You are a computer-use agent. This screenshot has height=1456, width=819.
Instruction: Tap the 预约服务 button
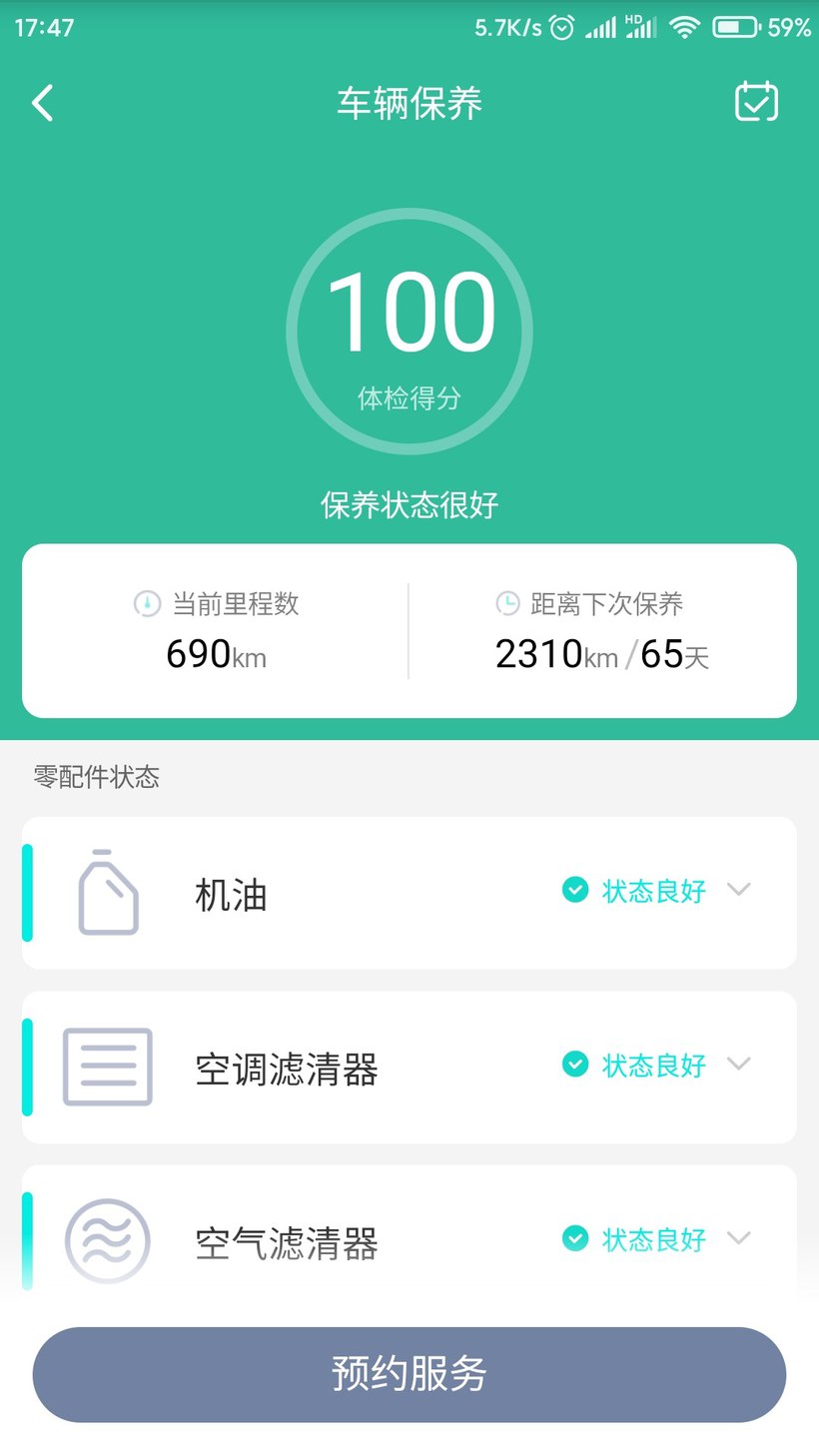[409, 1374]
